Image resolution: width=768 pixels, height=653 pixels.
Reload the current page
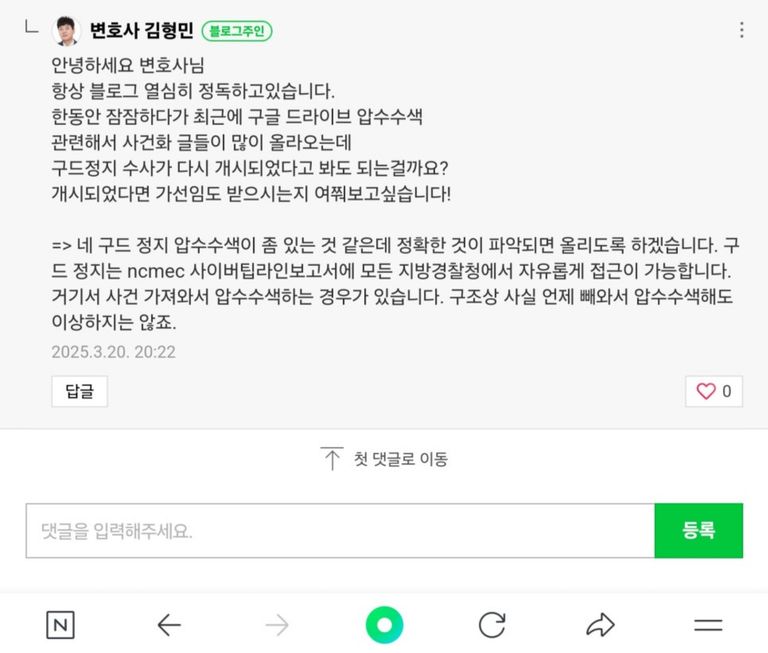click(x=492, y=625)
